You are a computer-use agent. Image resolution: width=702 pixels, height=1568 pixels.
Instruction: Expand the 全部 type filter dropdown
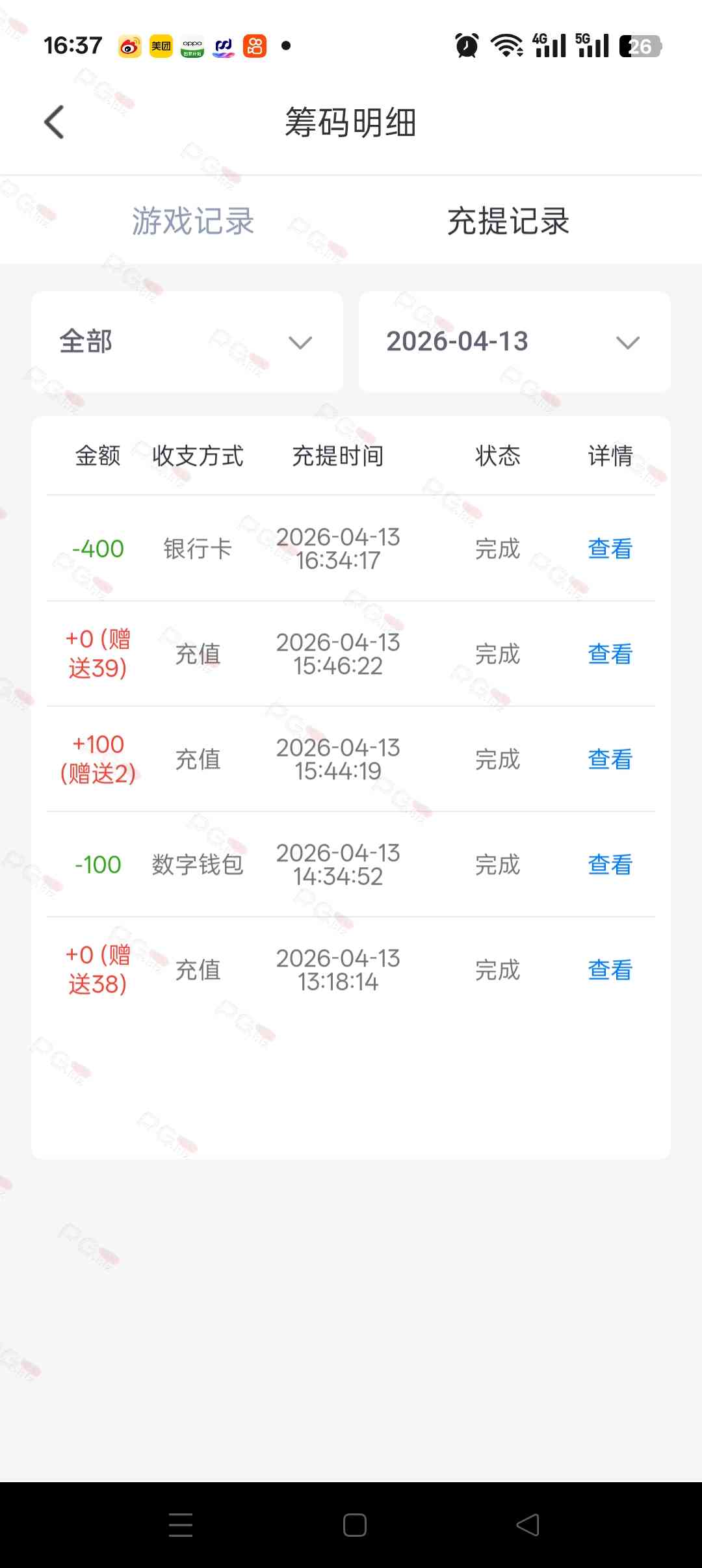pos(187,342)
